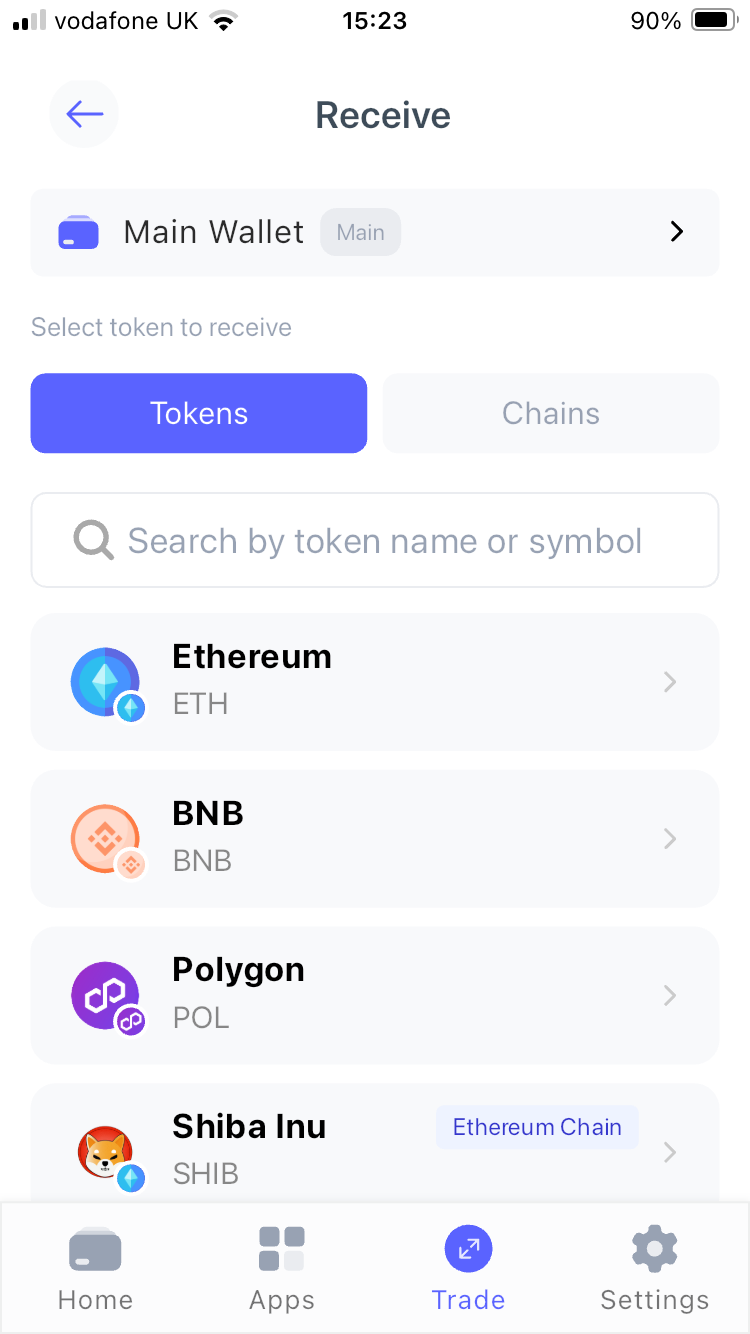
Task: Tap the Trade icon in bottom bar
Action: [468, 1249]
